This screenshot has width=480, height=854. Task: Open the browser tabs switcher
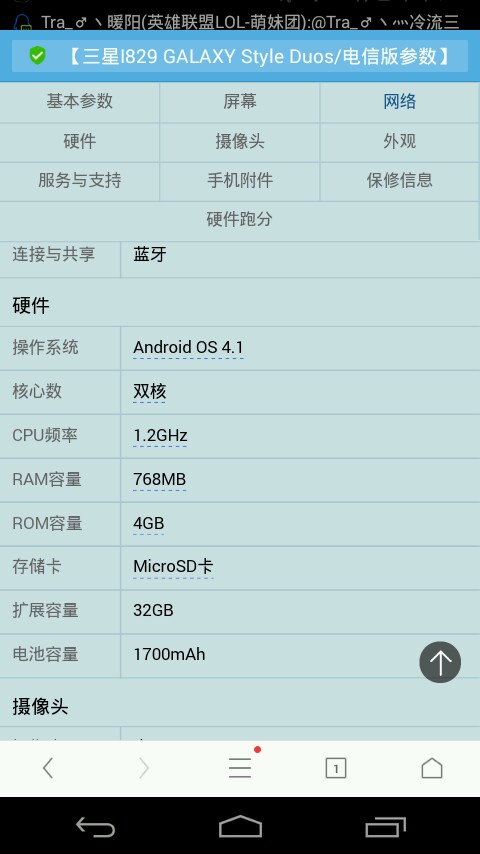(336, 768)
